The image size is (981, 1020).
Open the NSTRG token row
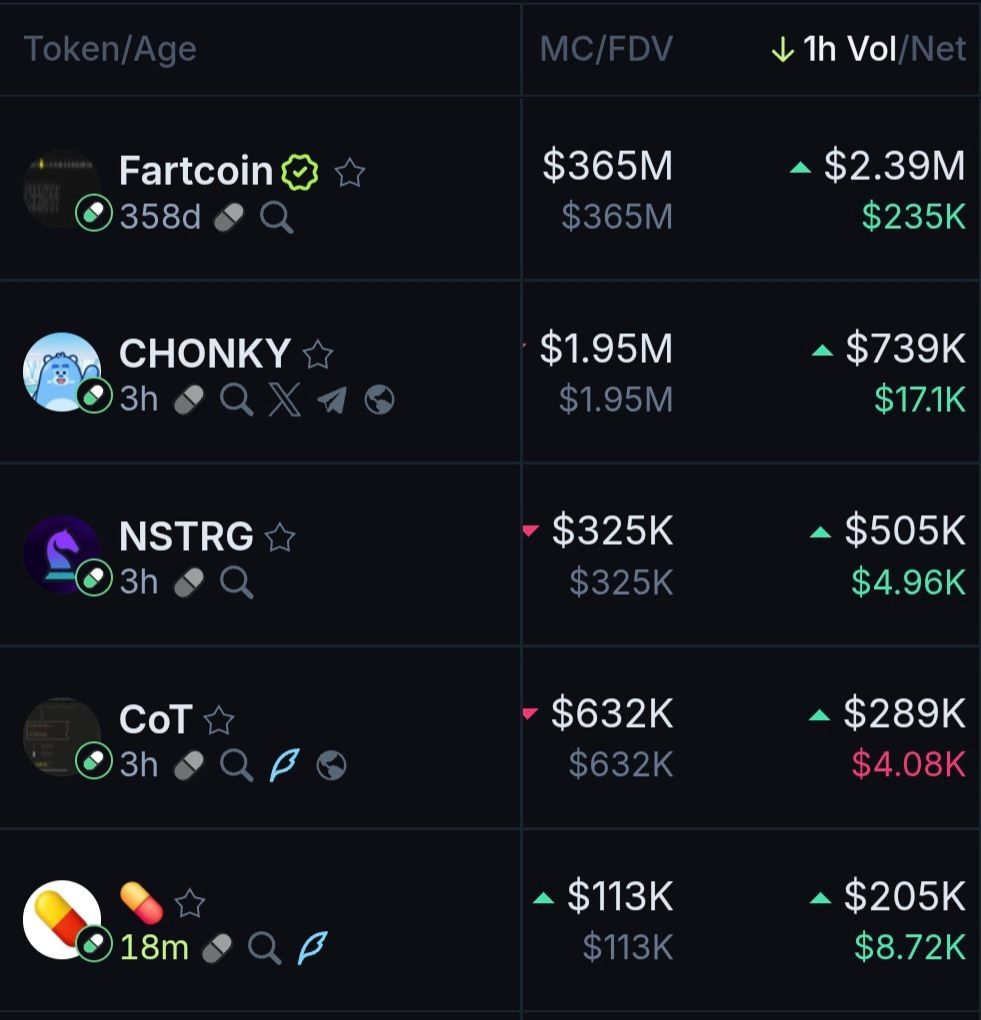(186, 537)
